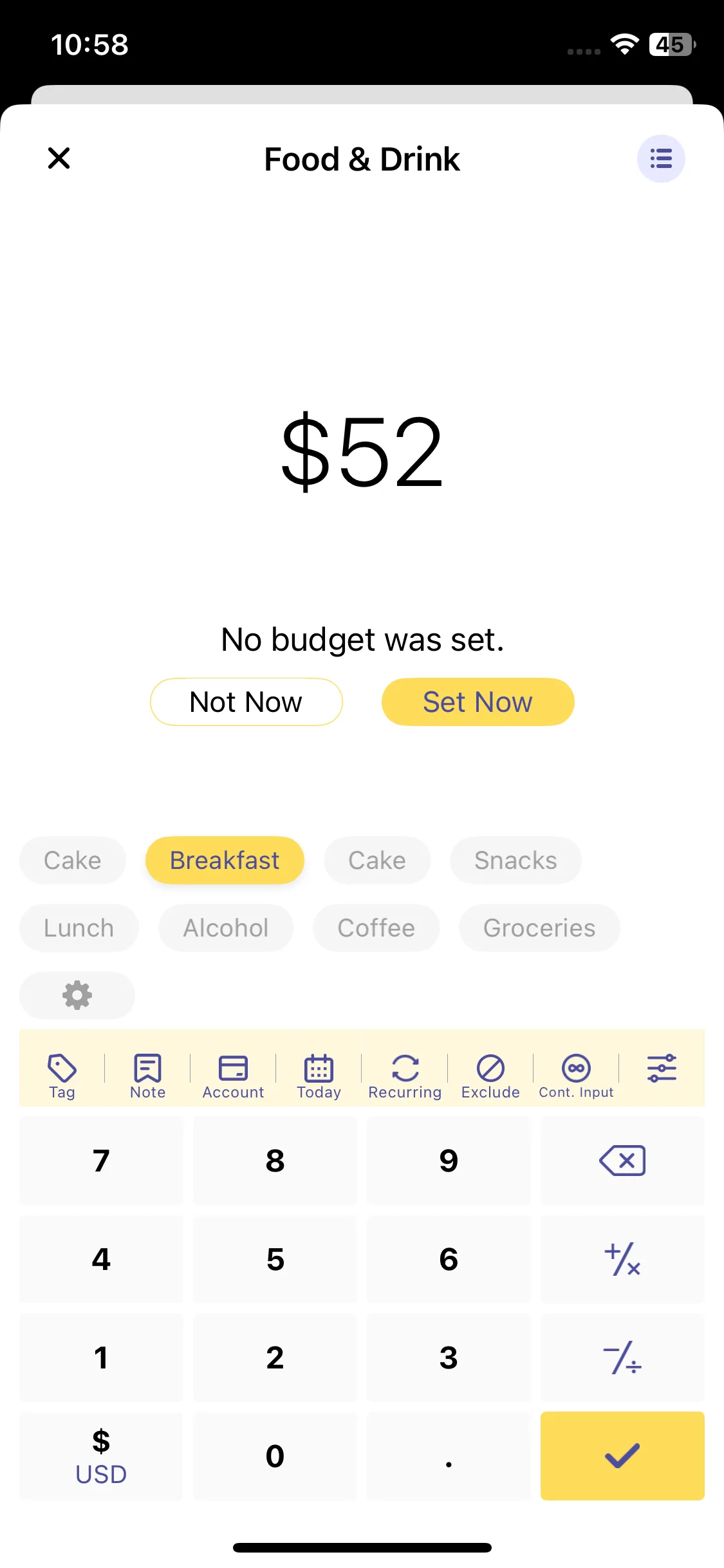
Task: Pick the Alcohol subcategory chip
Action: click(226, 928)
